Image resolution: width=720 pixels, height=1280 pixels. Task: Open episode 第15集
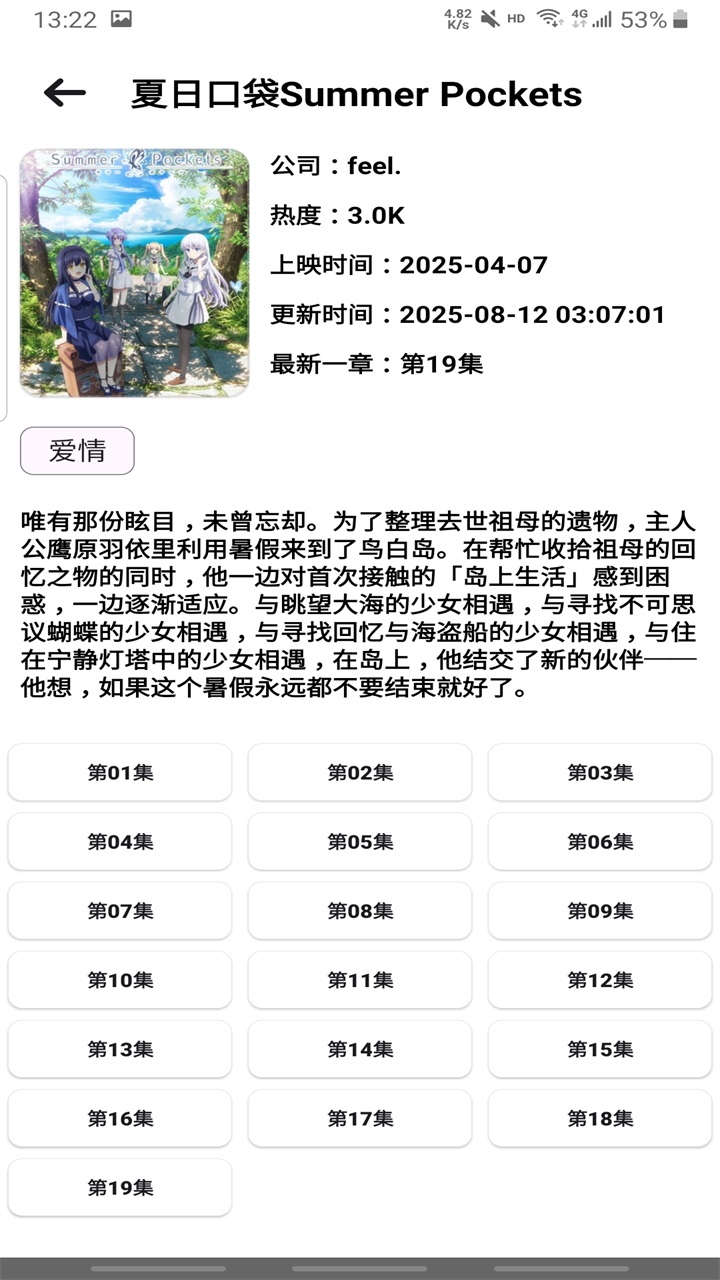pos(600,1049)
